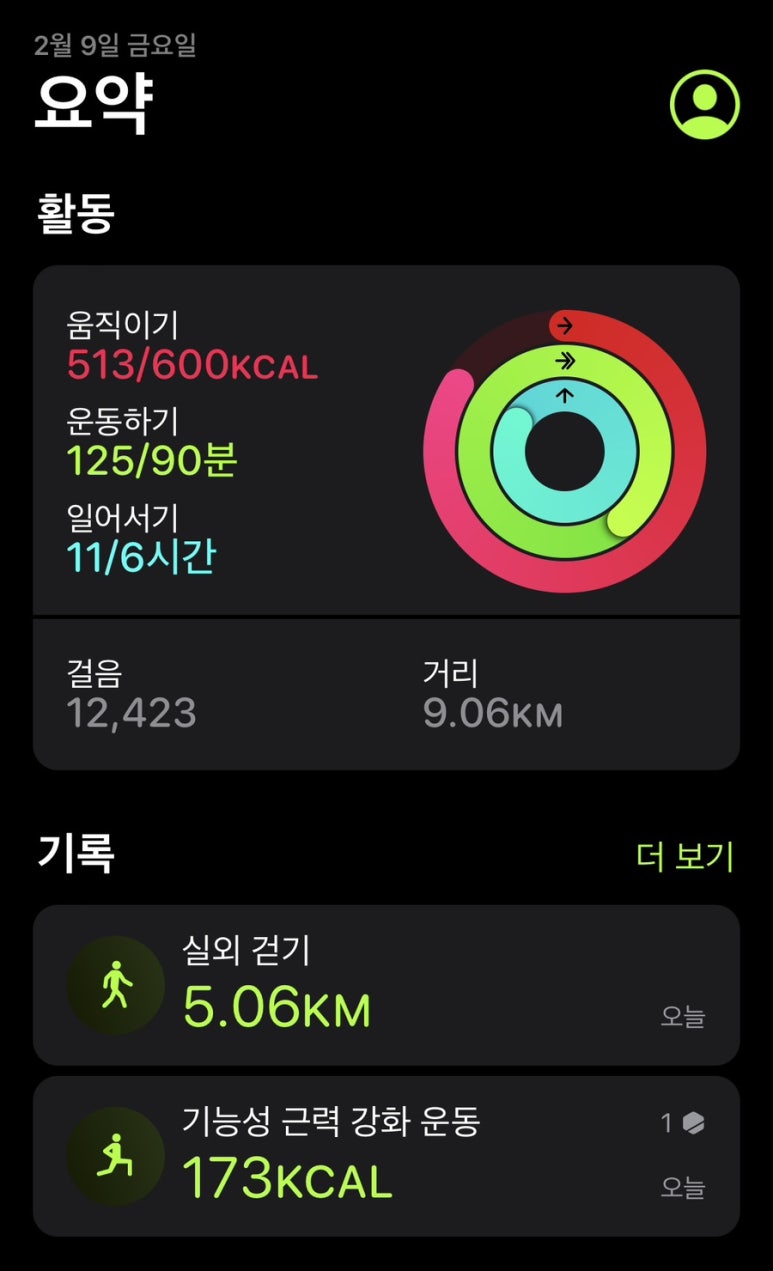Open the 기능성 근력 강화 운동 workout record
Screen dimensions: 773x1271
386,1155
